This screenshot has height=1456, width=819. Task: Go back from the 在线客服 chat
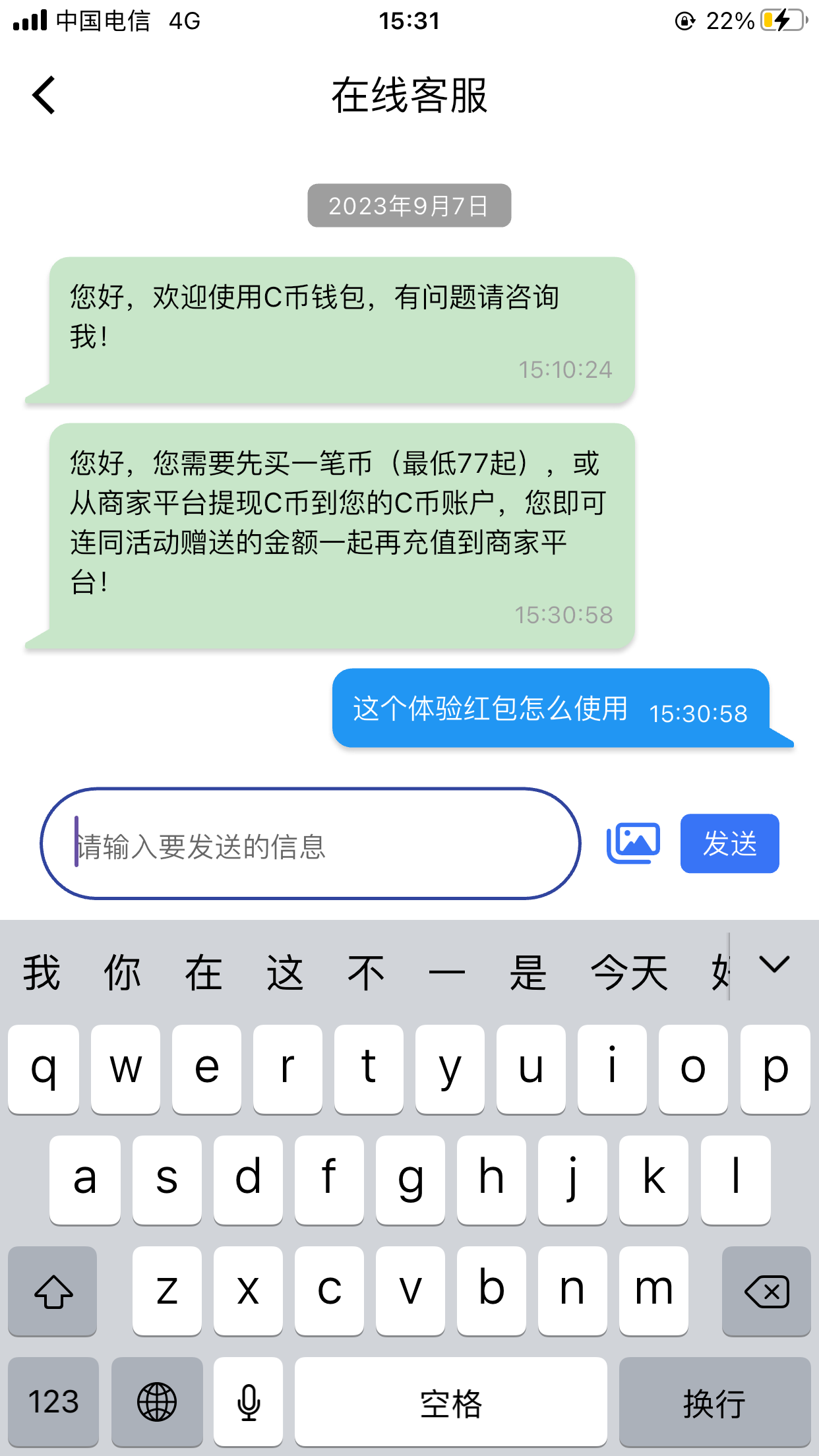click(44, 96)
